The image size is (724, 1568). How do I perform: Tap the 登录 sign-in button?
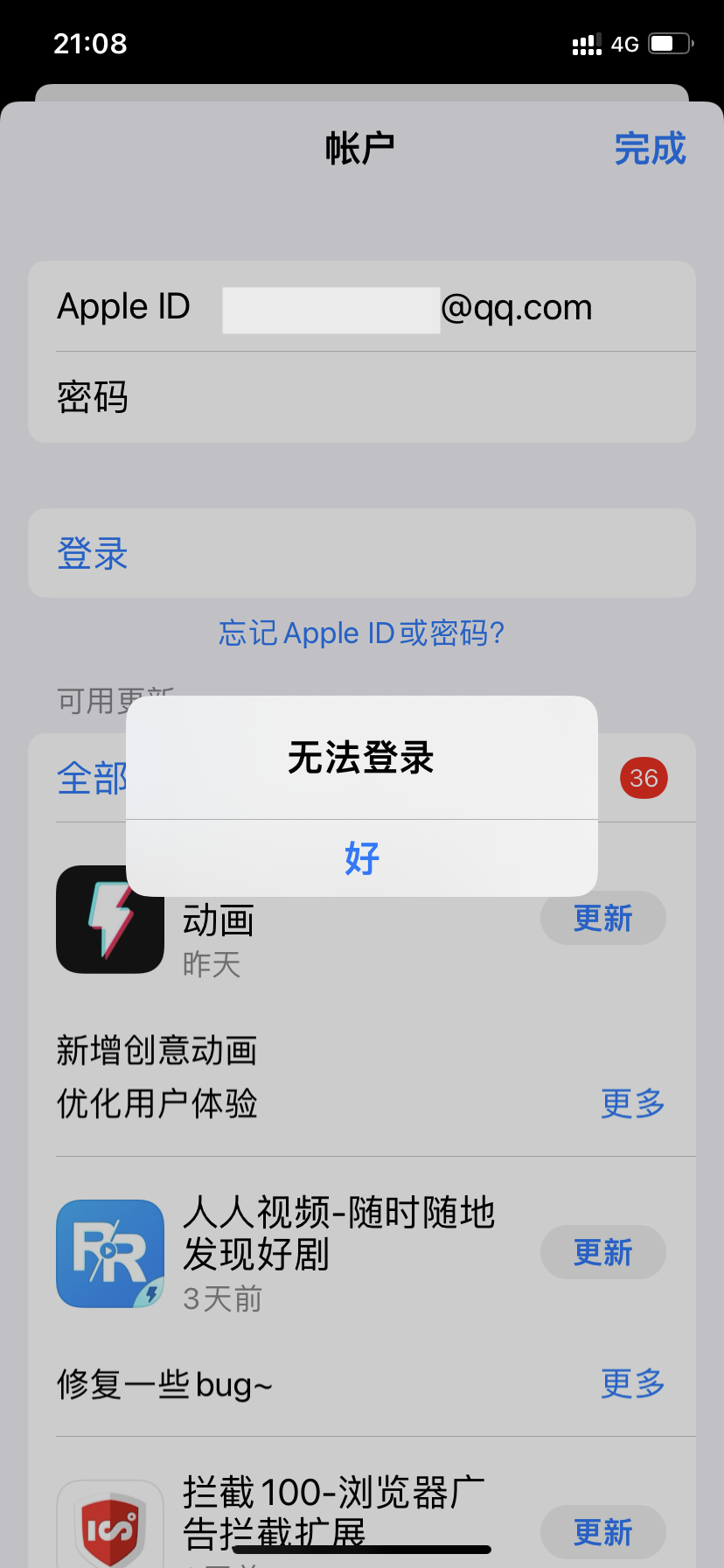[93, 554]
